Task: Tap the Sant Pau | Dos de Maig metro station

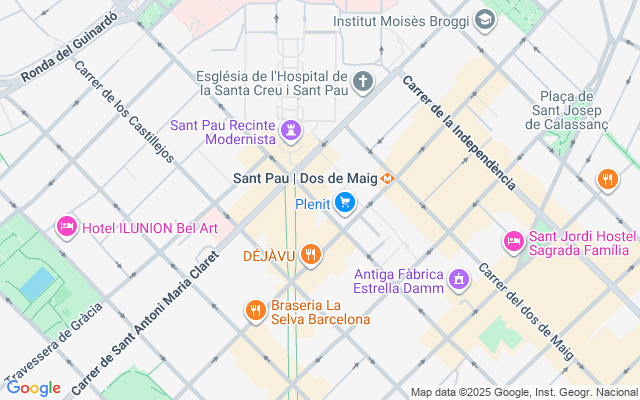Action: click(x=387, y=178)
